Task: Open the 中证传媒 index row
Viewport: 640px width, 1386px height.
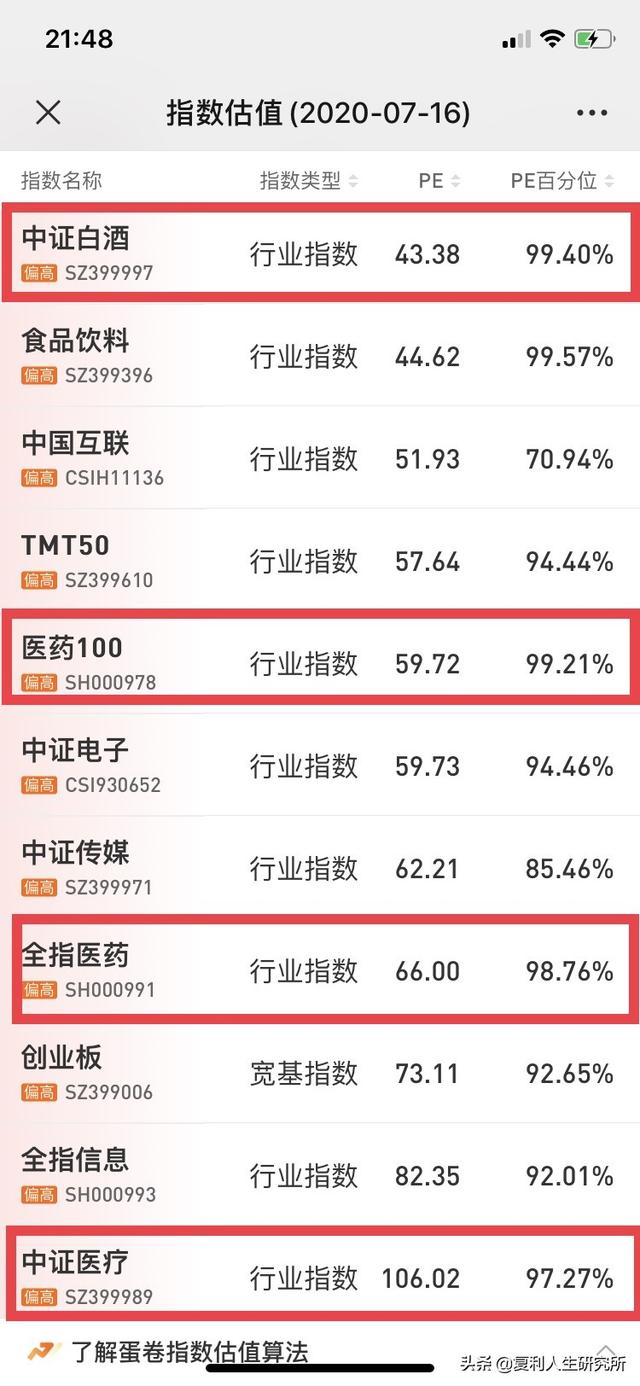Action: click(x=320, y=868)
